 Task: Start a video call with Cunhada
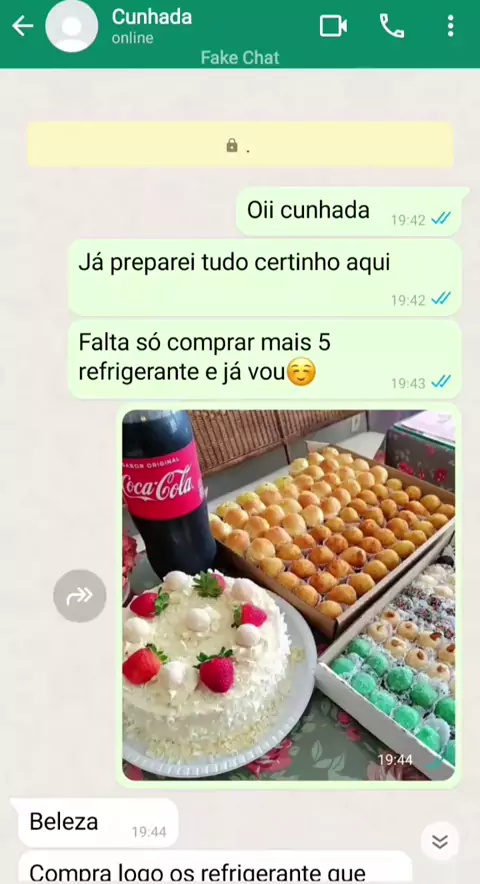coord(333,26)
